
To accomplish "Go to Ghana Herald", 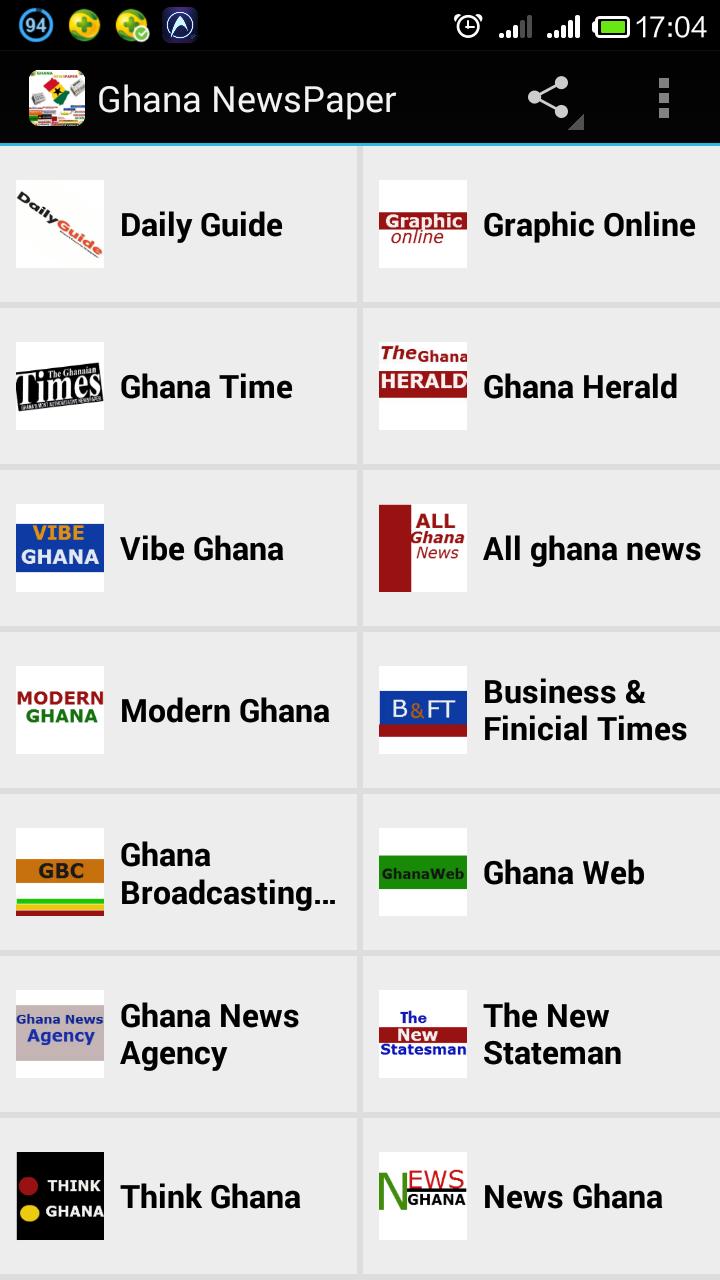I will pyautogui.click(x=541, y=387).
